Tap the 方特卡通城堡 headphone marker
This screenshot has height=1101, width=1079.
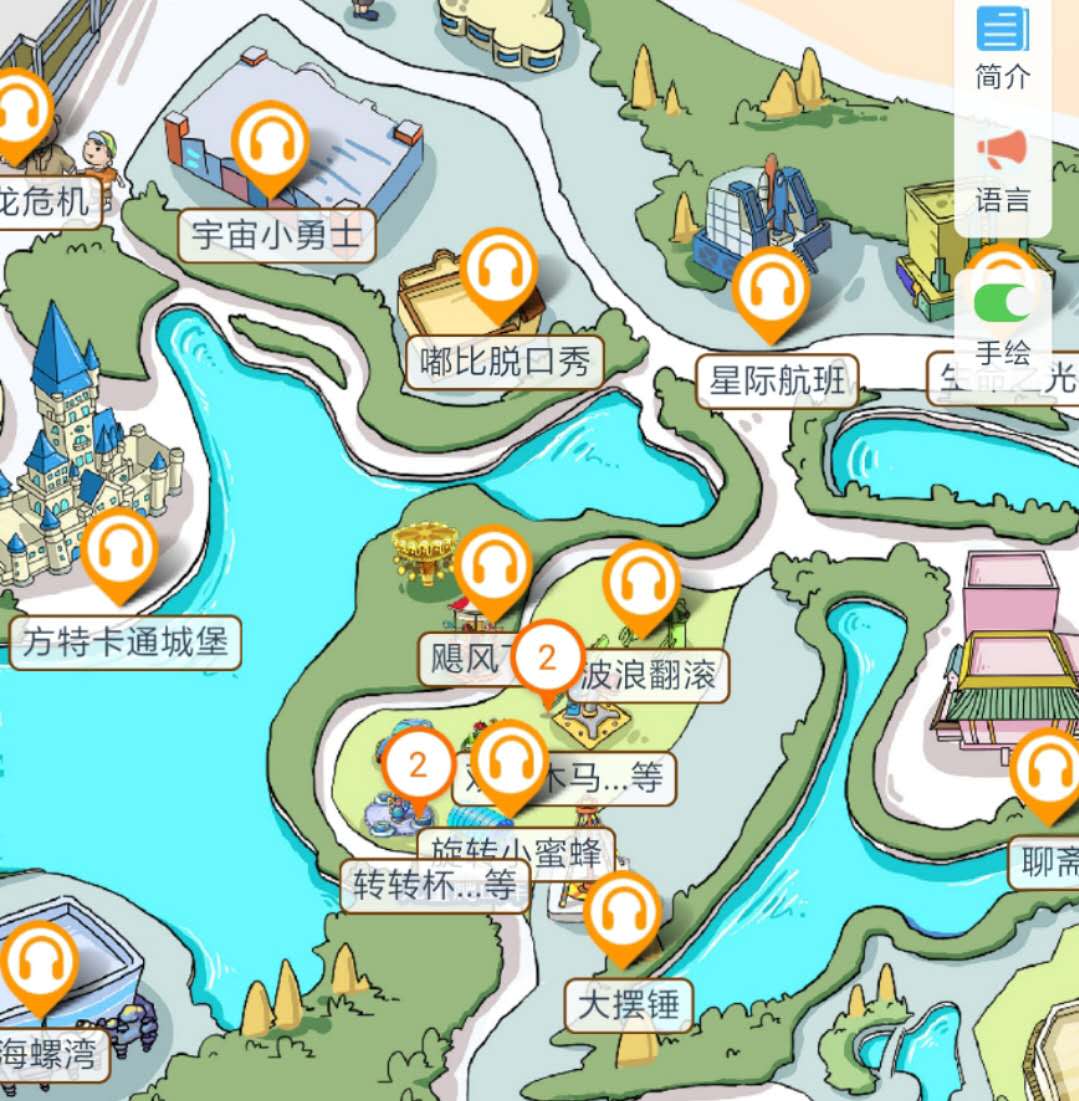point(120,551)
